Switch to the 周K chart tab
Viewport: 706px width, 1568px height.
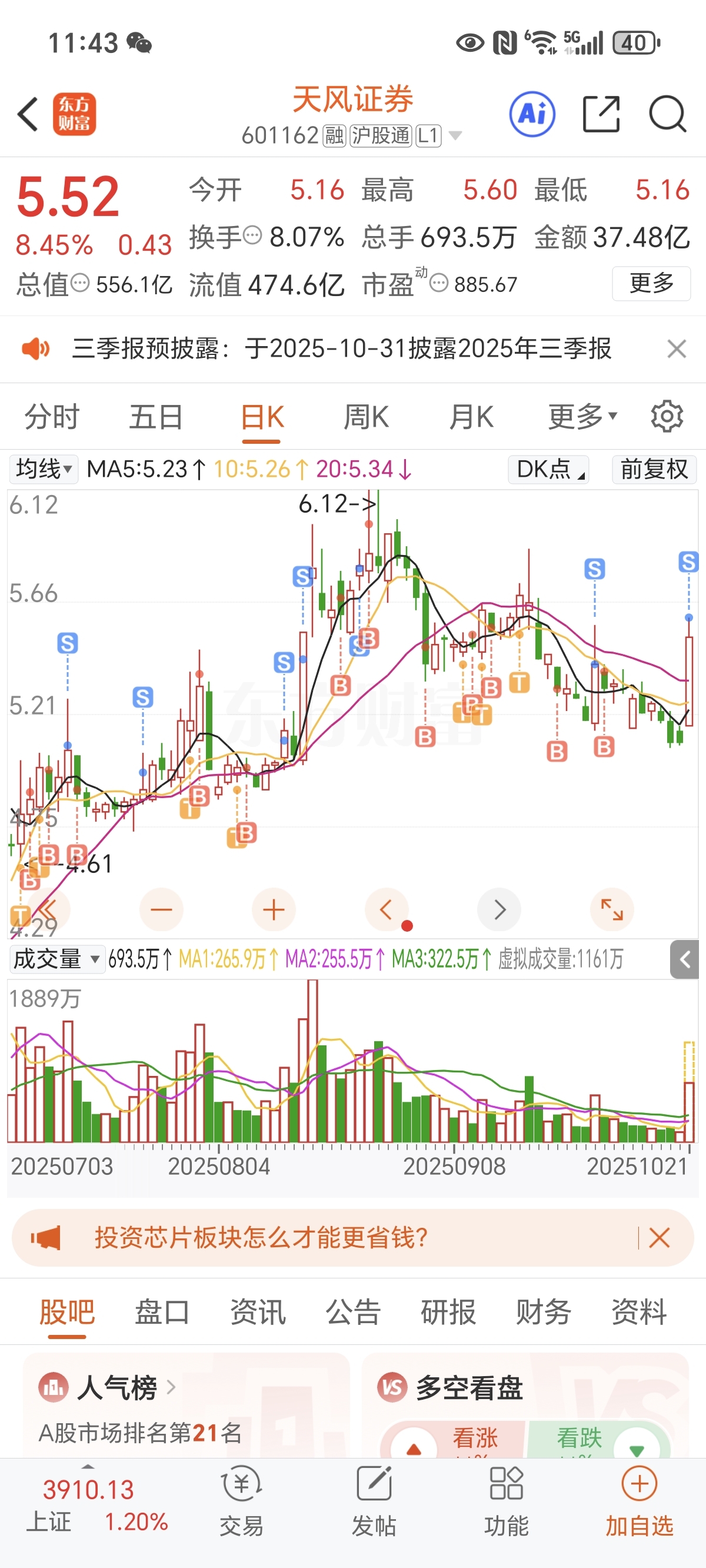coord(366,417)
